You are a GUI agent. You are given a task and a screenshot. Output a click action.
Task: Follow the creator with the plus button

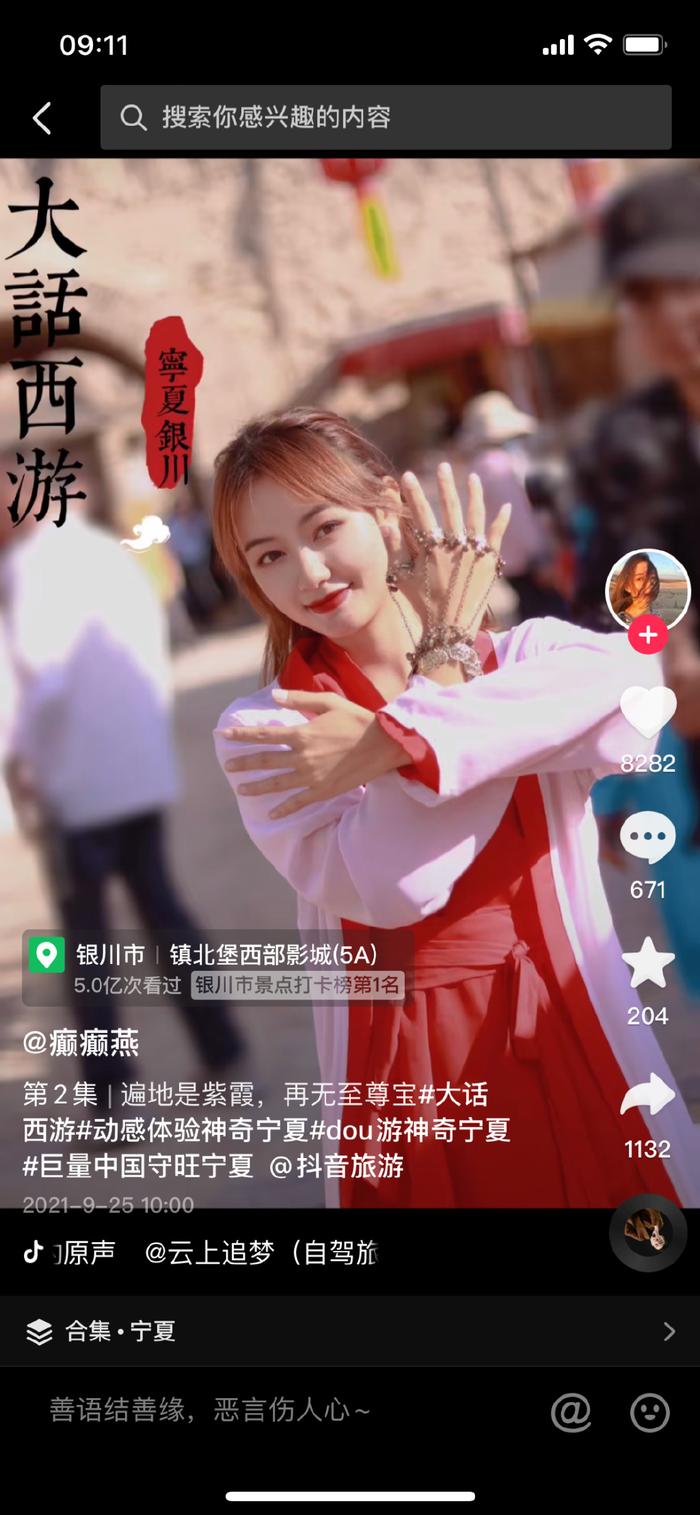point(648,635)
